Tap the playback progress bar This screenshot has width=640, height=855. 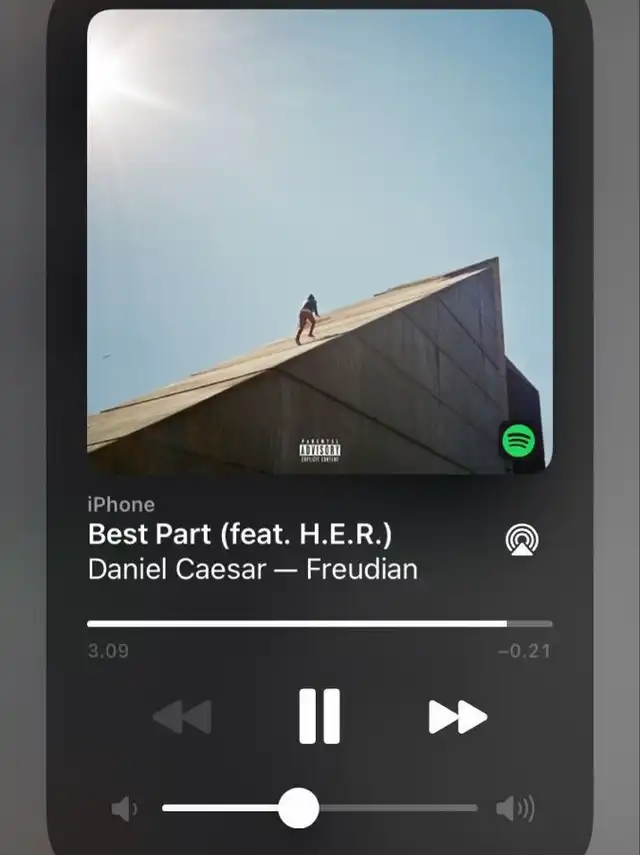tap(319, 623)
